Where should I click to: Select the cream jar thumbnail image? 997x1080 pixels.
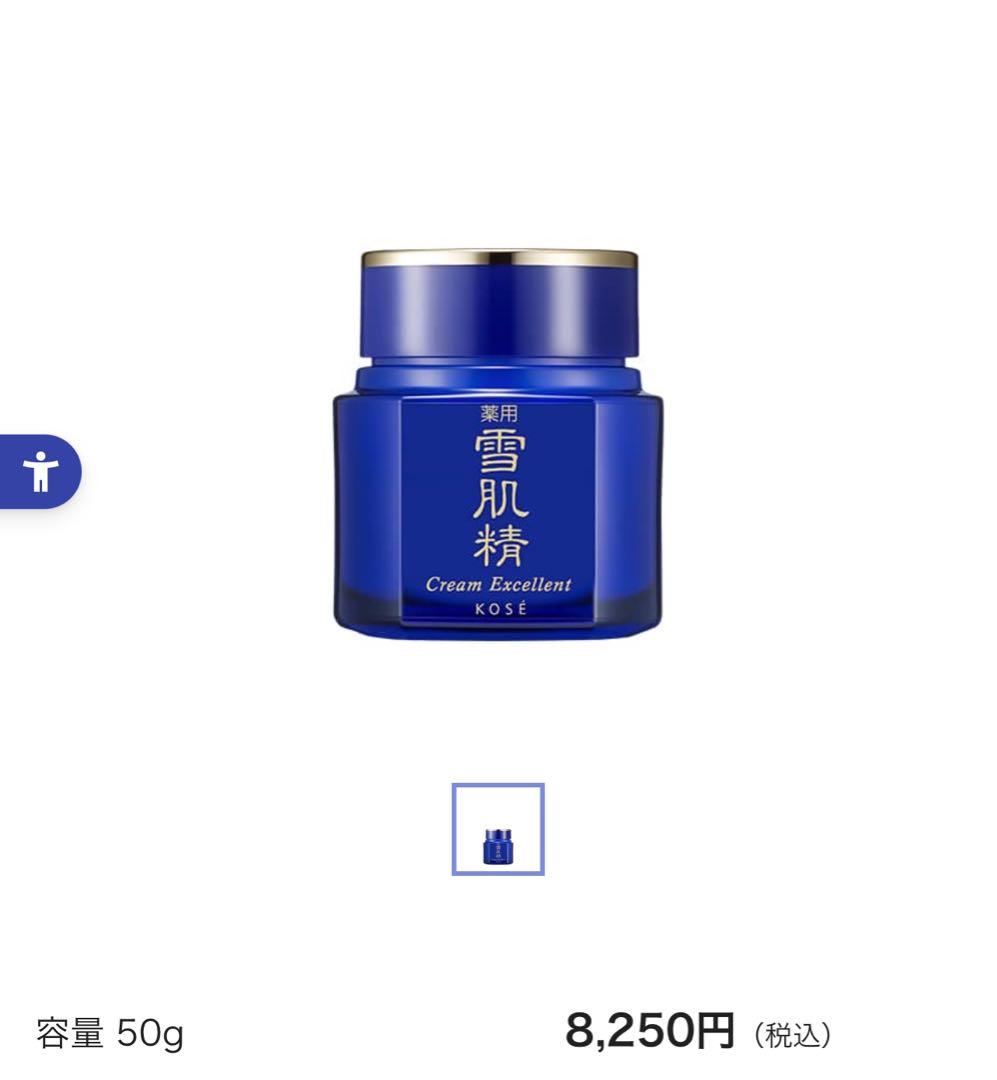(498, 829)
